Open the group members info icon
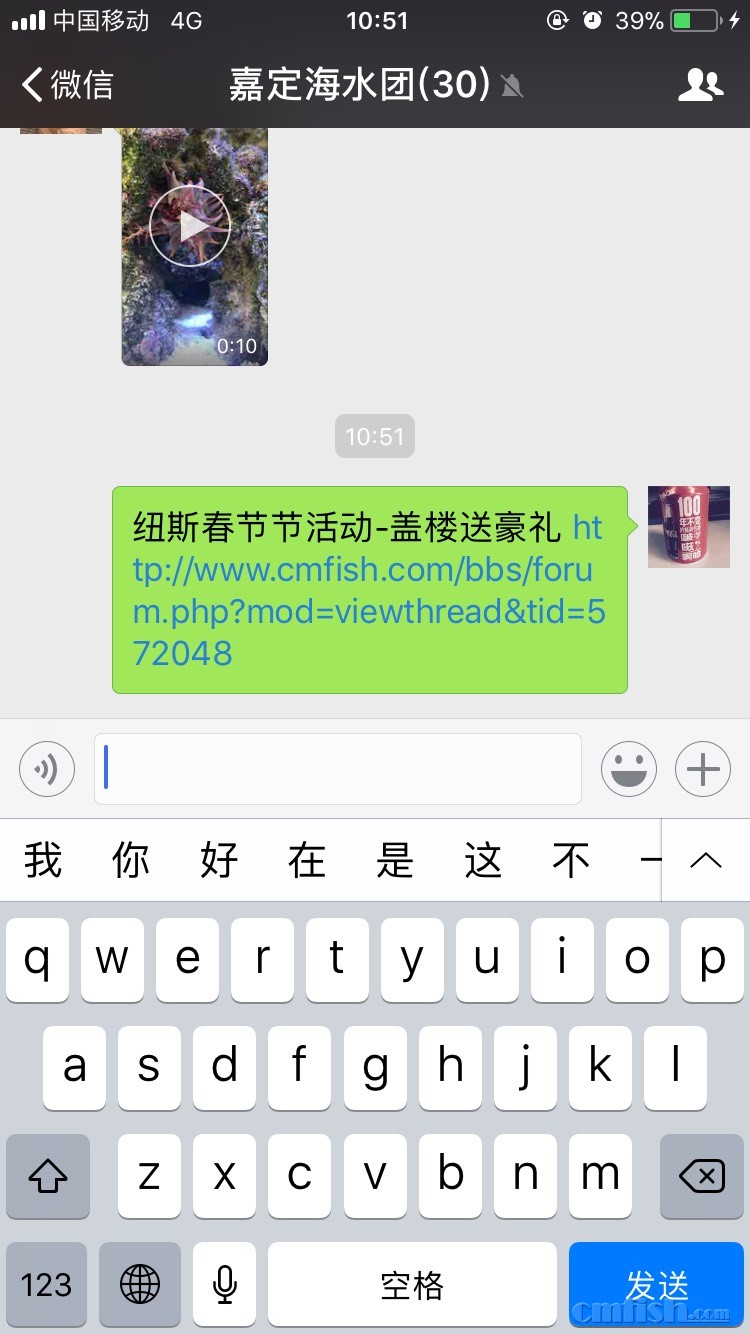The image size is (750, 1334). pos(700,85)
